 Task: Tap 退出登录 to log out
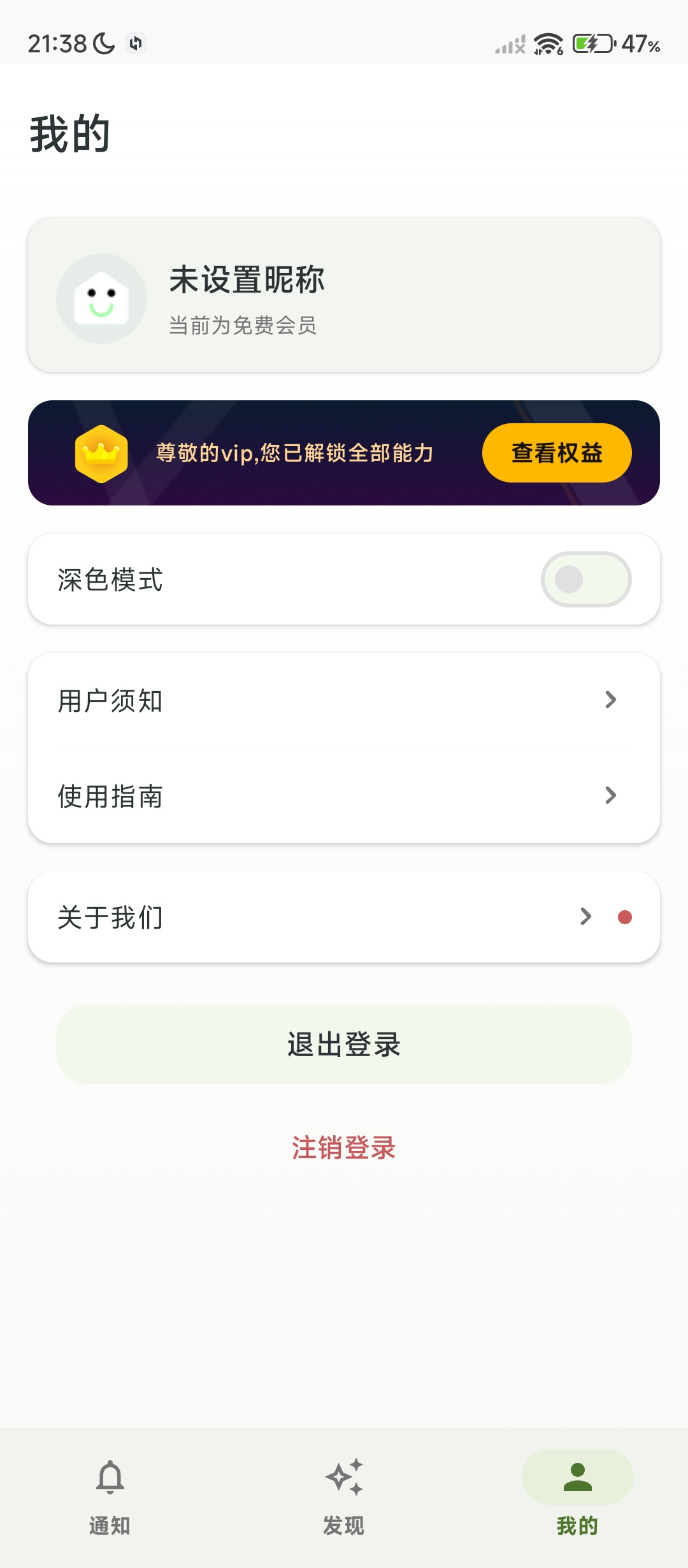coord(344,1045)
